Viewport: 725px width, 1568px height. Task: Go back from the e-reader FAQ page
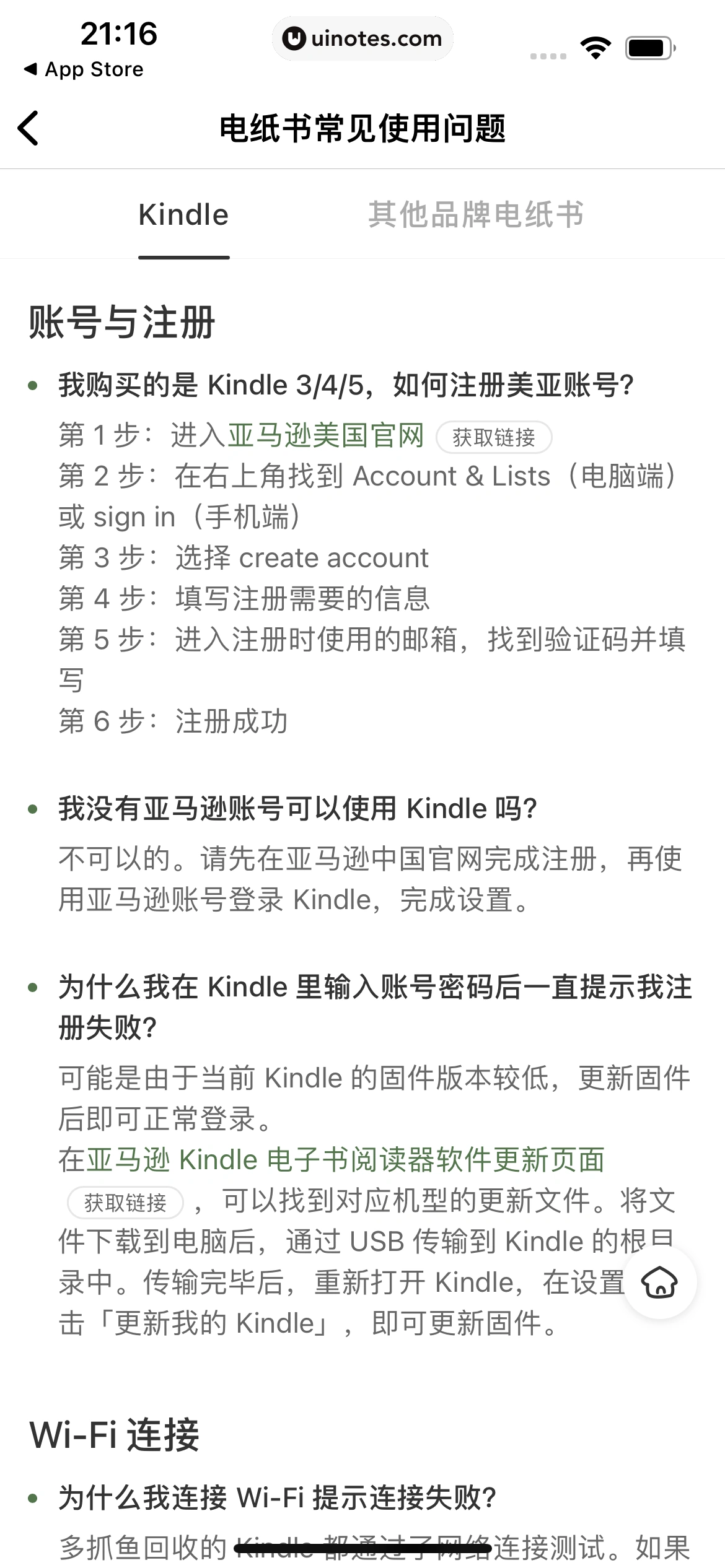click(29, 128)
